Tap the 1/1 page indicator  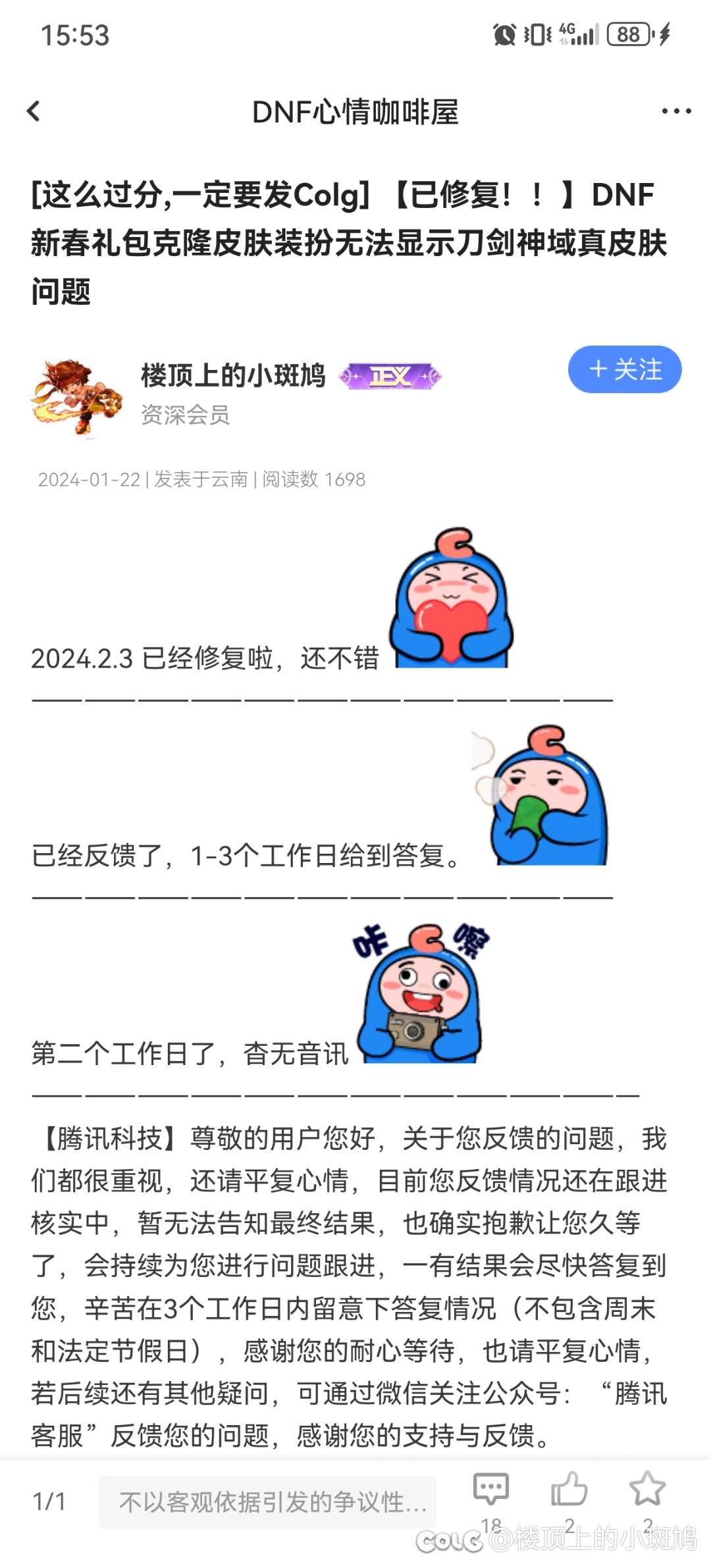(49, 1502)
